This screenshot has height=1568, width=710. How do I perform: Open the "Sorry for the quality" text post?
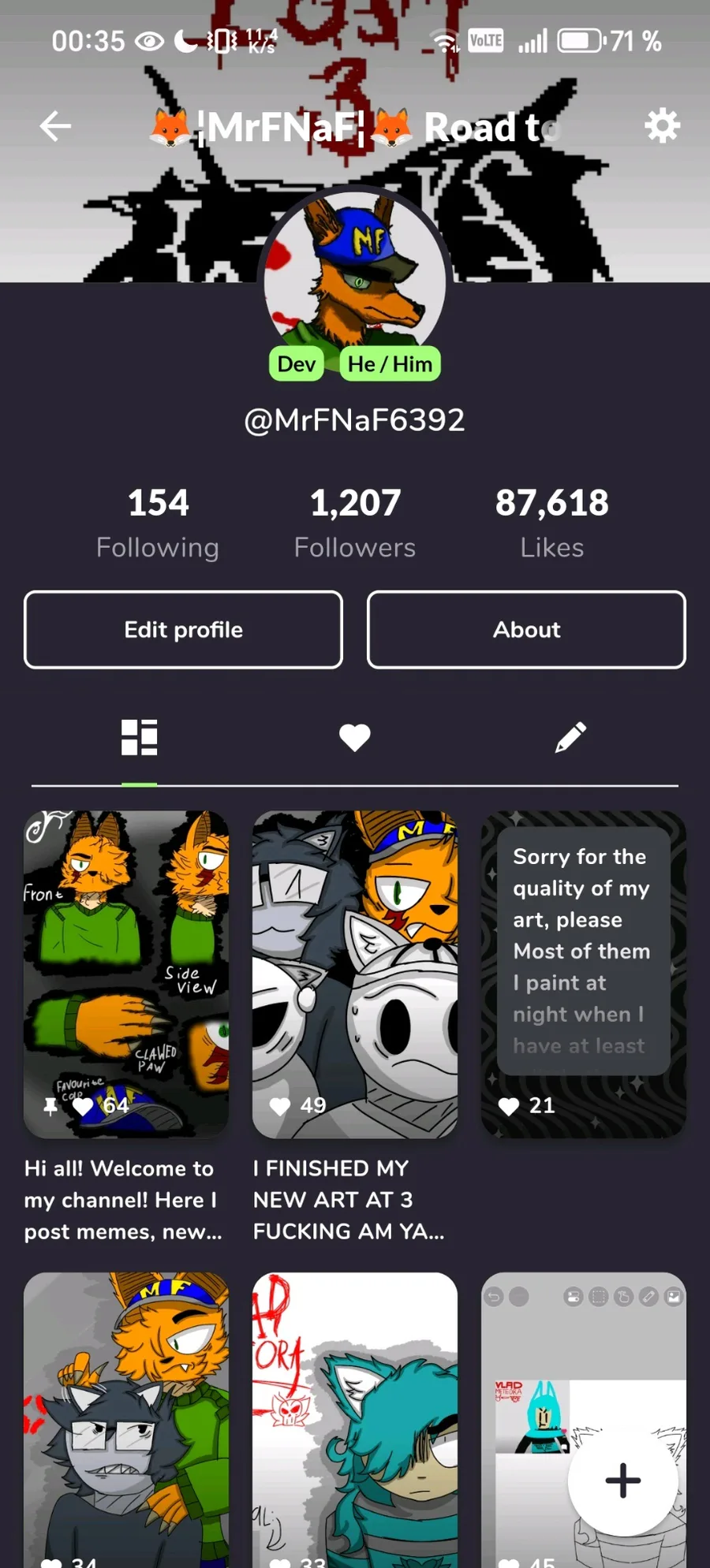(584, 974)
